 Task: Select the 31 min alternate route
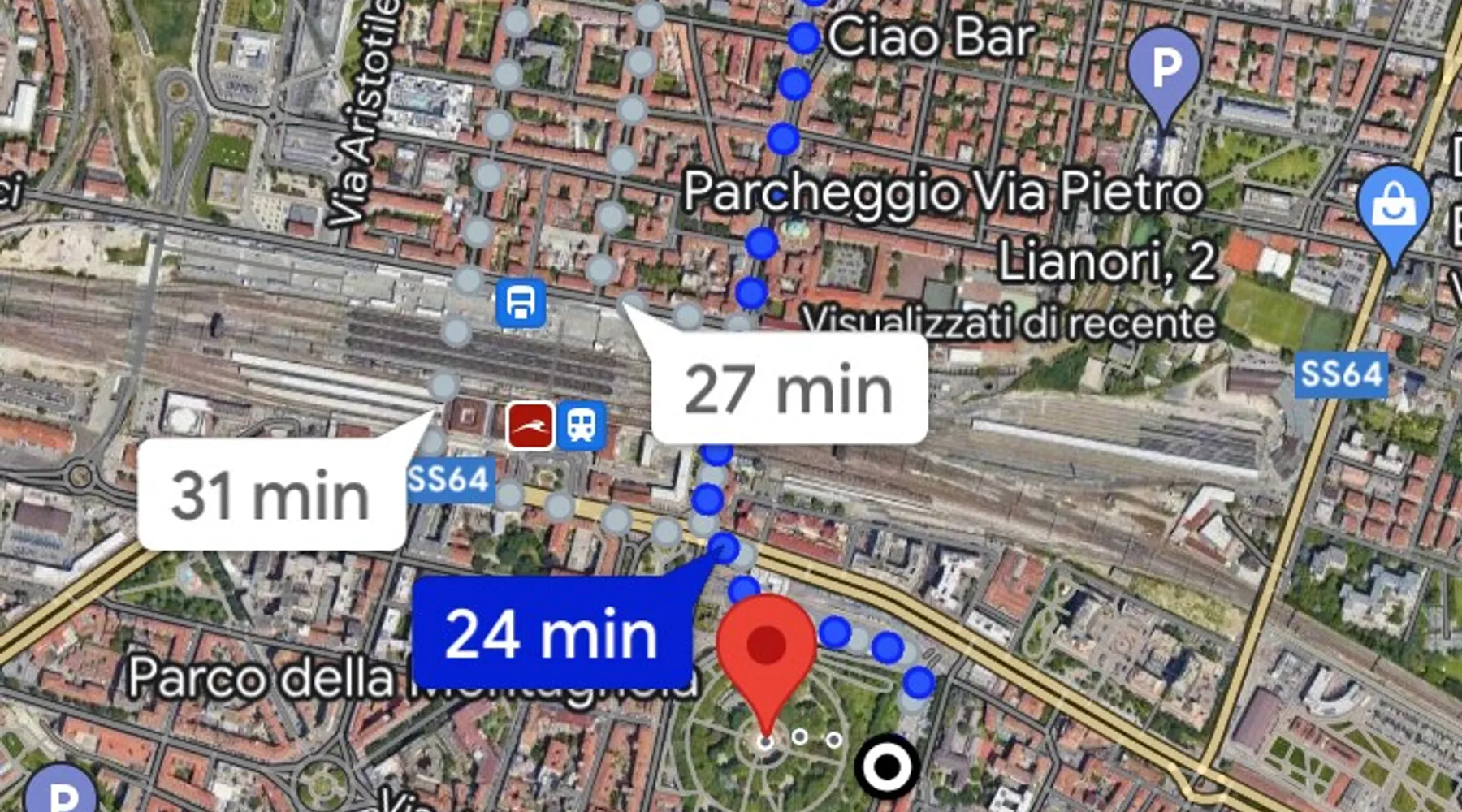pos(270,495)
